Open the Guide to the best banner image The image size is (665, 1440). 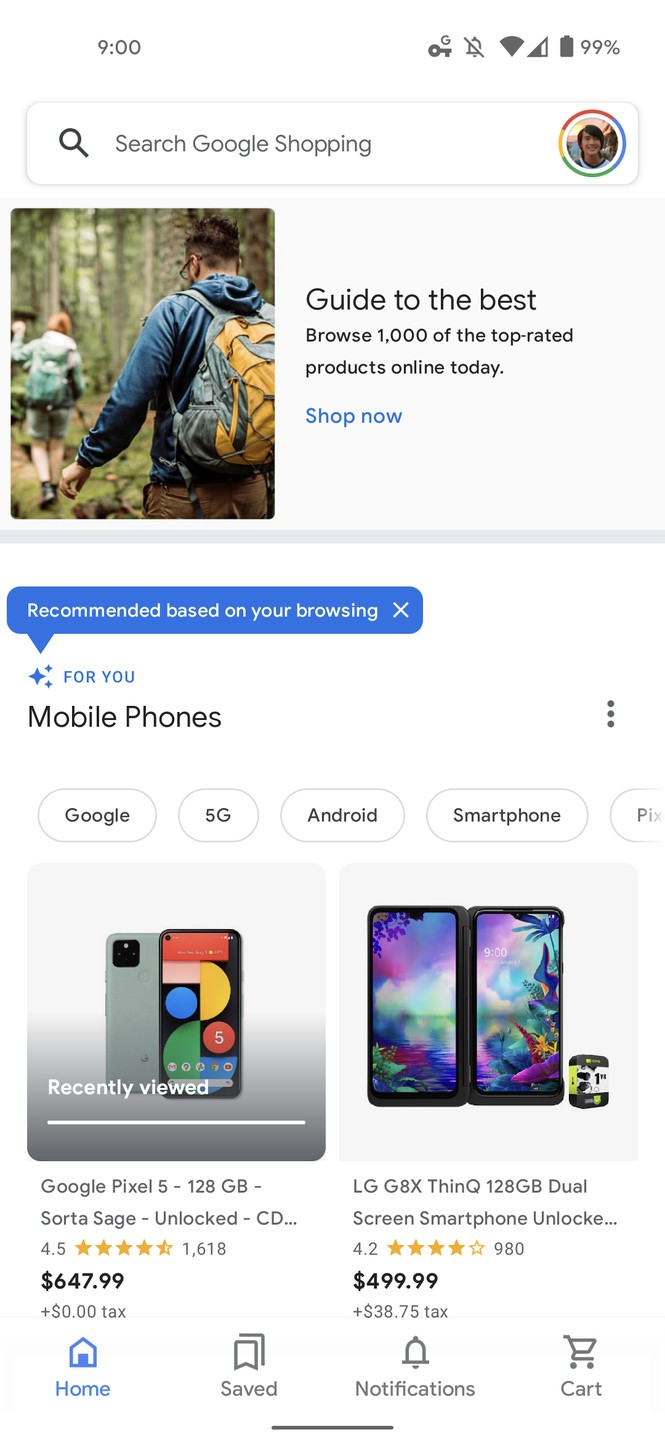click(x=143, y=363)
